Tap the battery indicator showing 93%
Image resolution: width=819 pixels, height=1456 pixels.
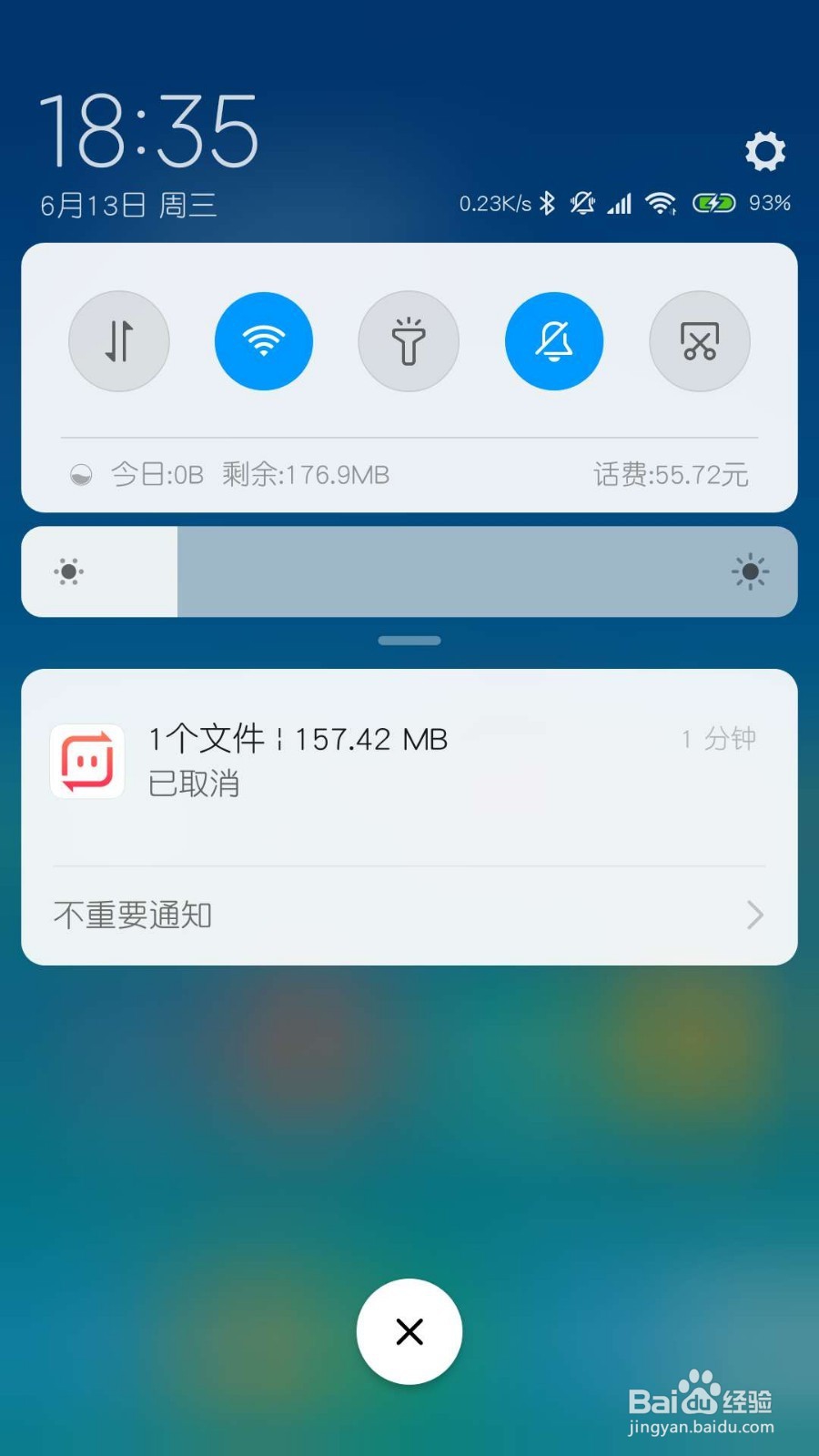(717, 202)
